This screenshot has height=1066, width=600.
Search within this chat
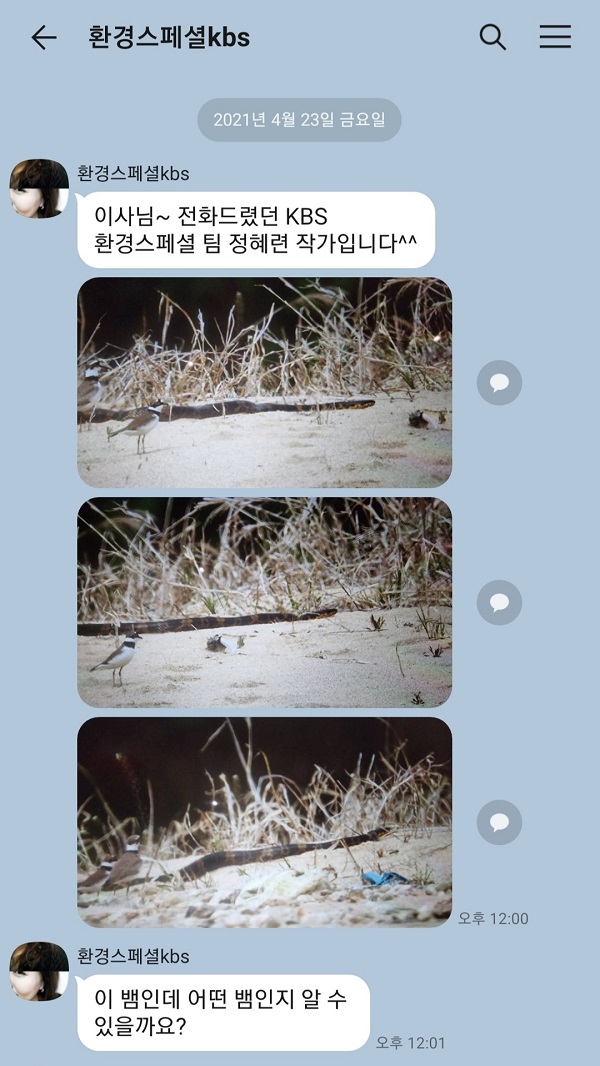pos(493,38)
